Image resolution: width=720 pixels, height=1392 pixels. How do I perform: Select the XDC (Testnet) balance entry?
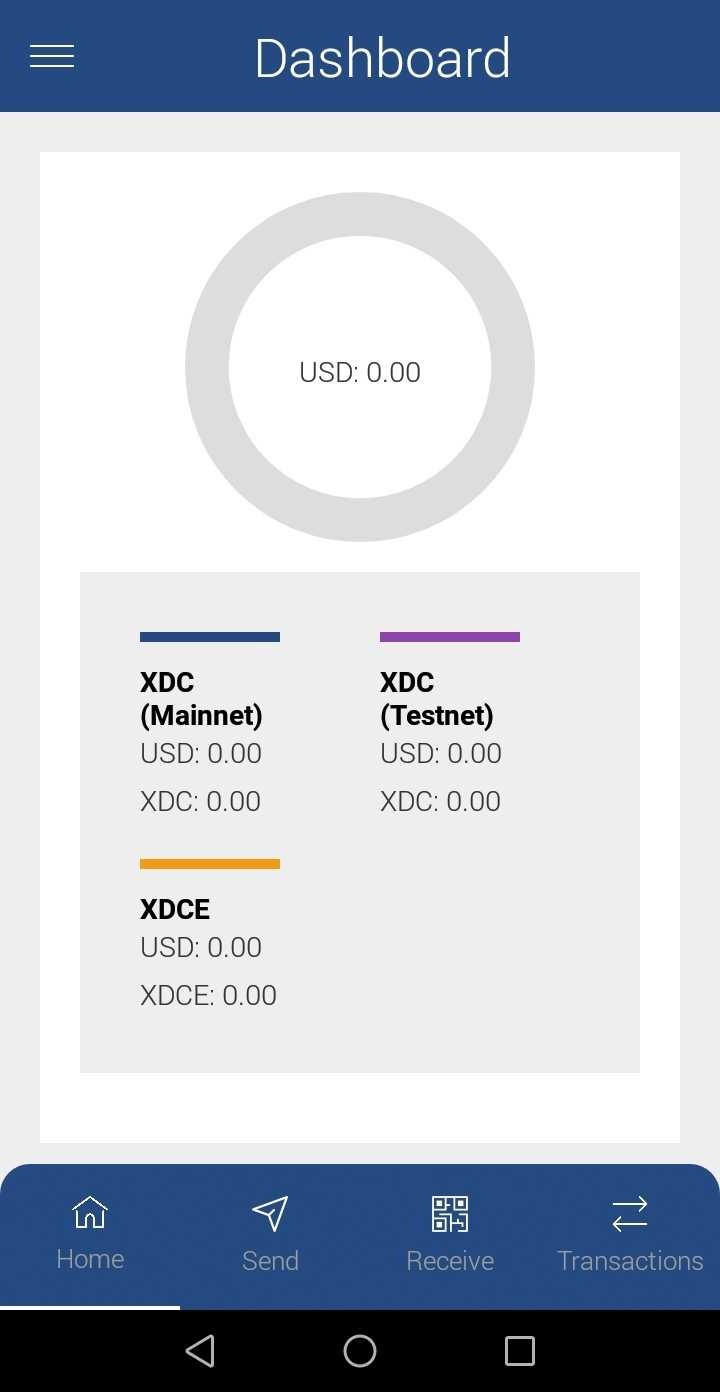(x=440, y=740)
